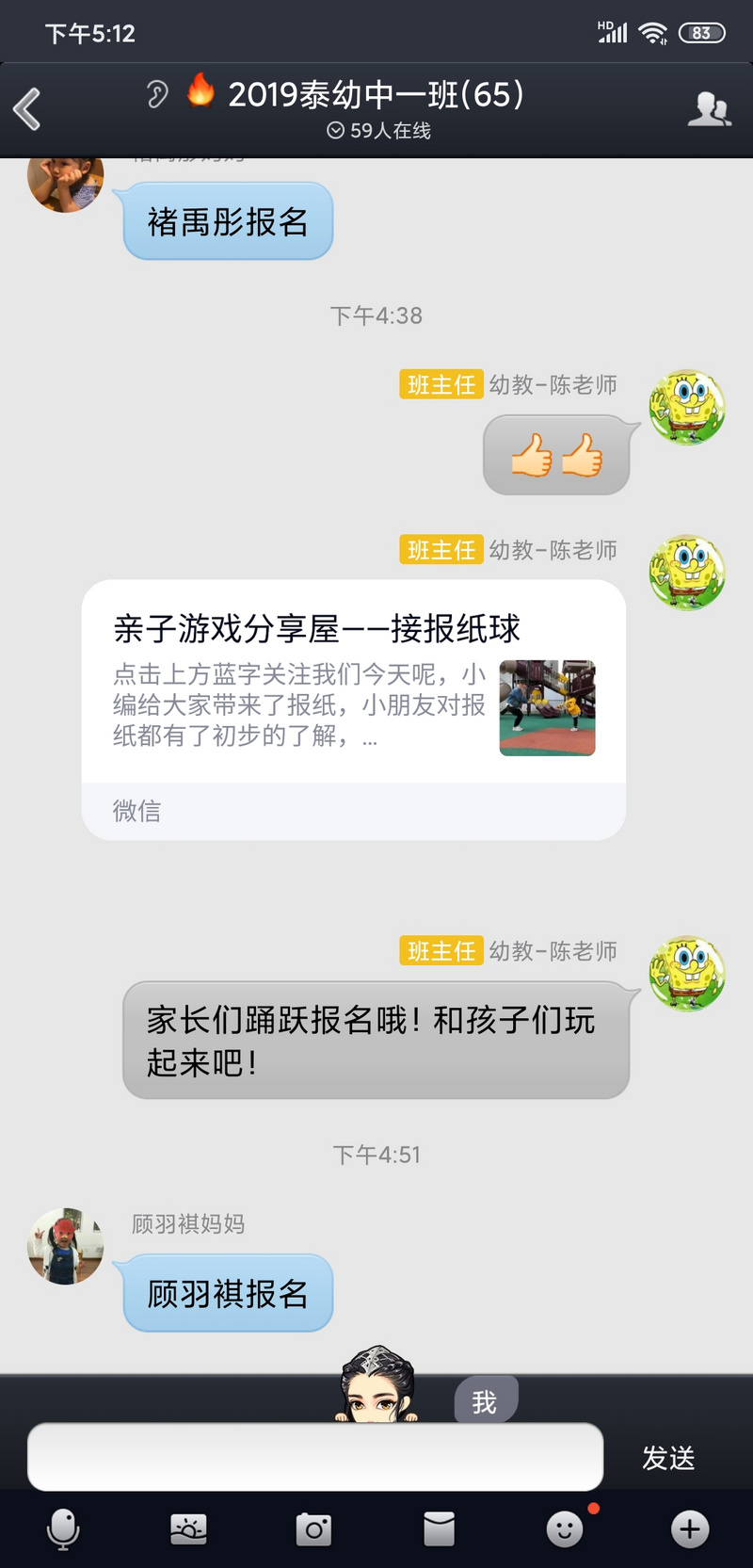
Task: Tap the 发送 send button
Action: click(668, 1458)
